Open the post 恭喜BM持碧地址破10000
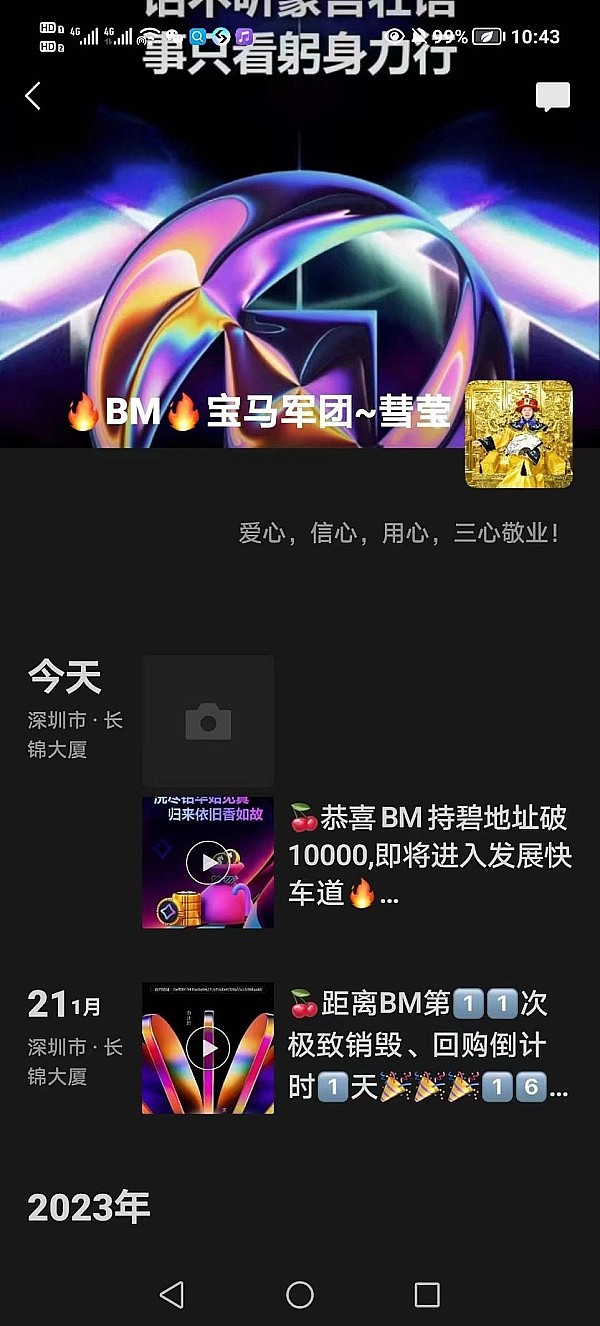The height and width of the screenshot is (1326, 600). (x=429, y=855)
